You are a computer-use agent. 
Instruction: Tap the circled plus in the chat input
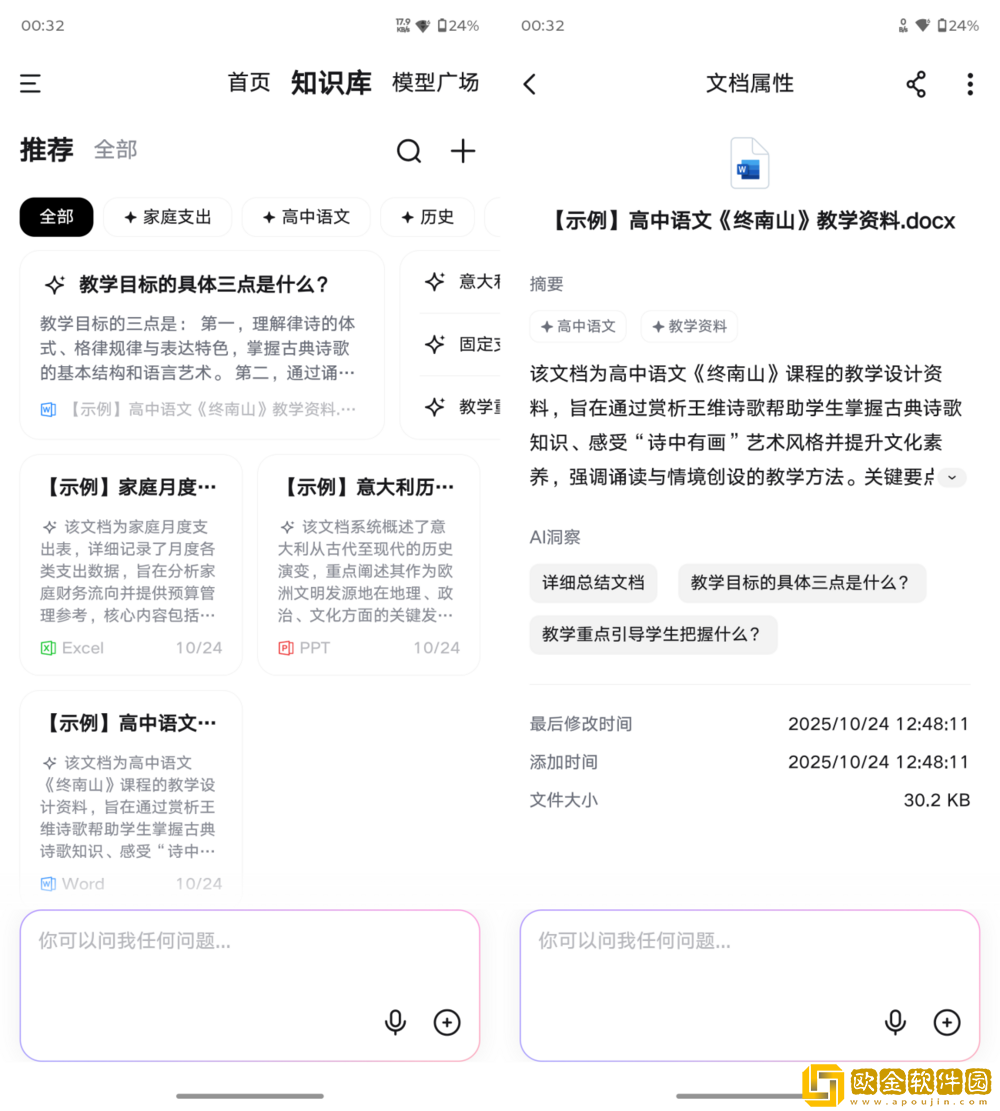click(946, 1022)
